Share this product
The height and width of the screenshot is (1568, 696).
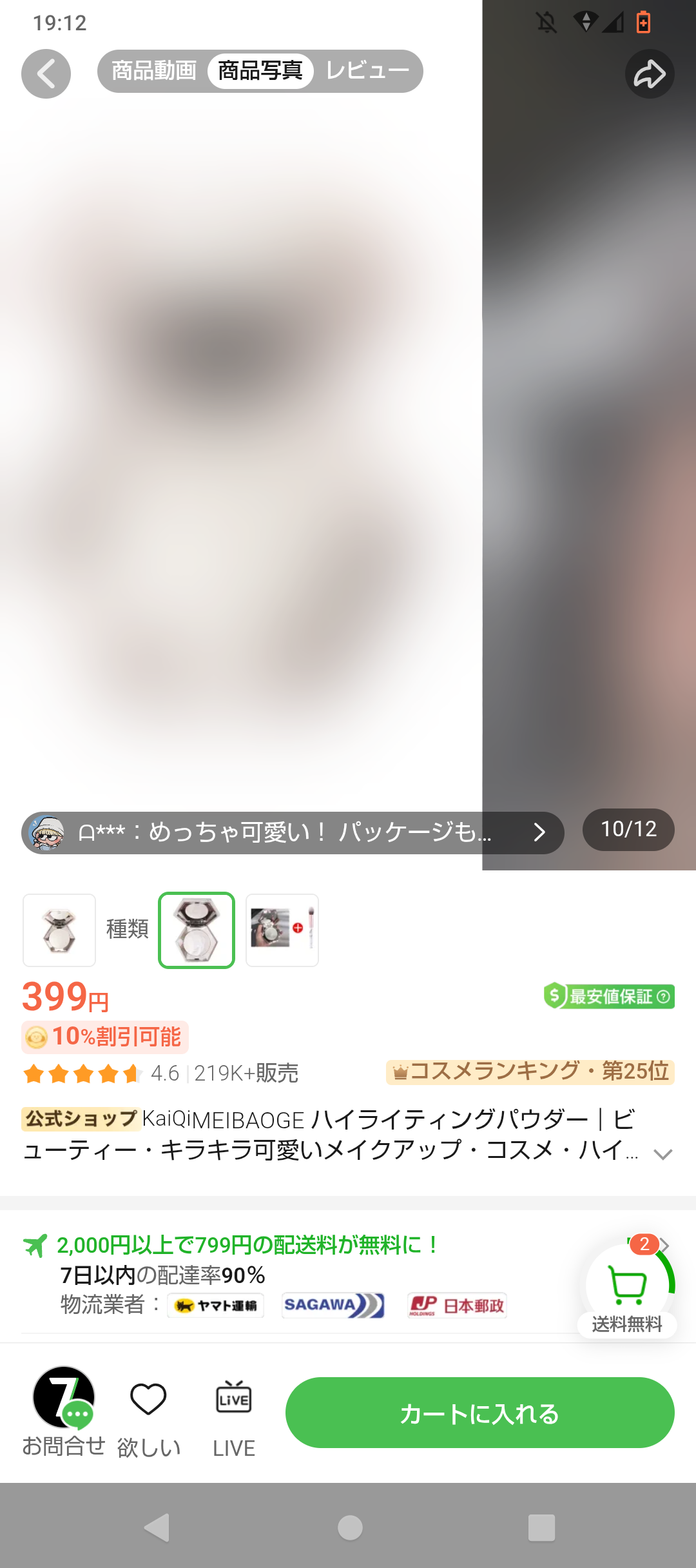pyautogui.click(x=649, y=74)
